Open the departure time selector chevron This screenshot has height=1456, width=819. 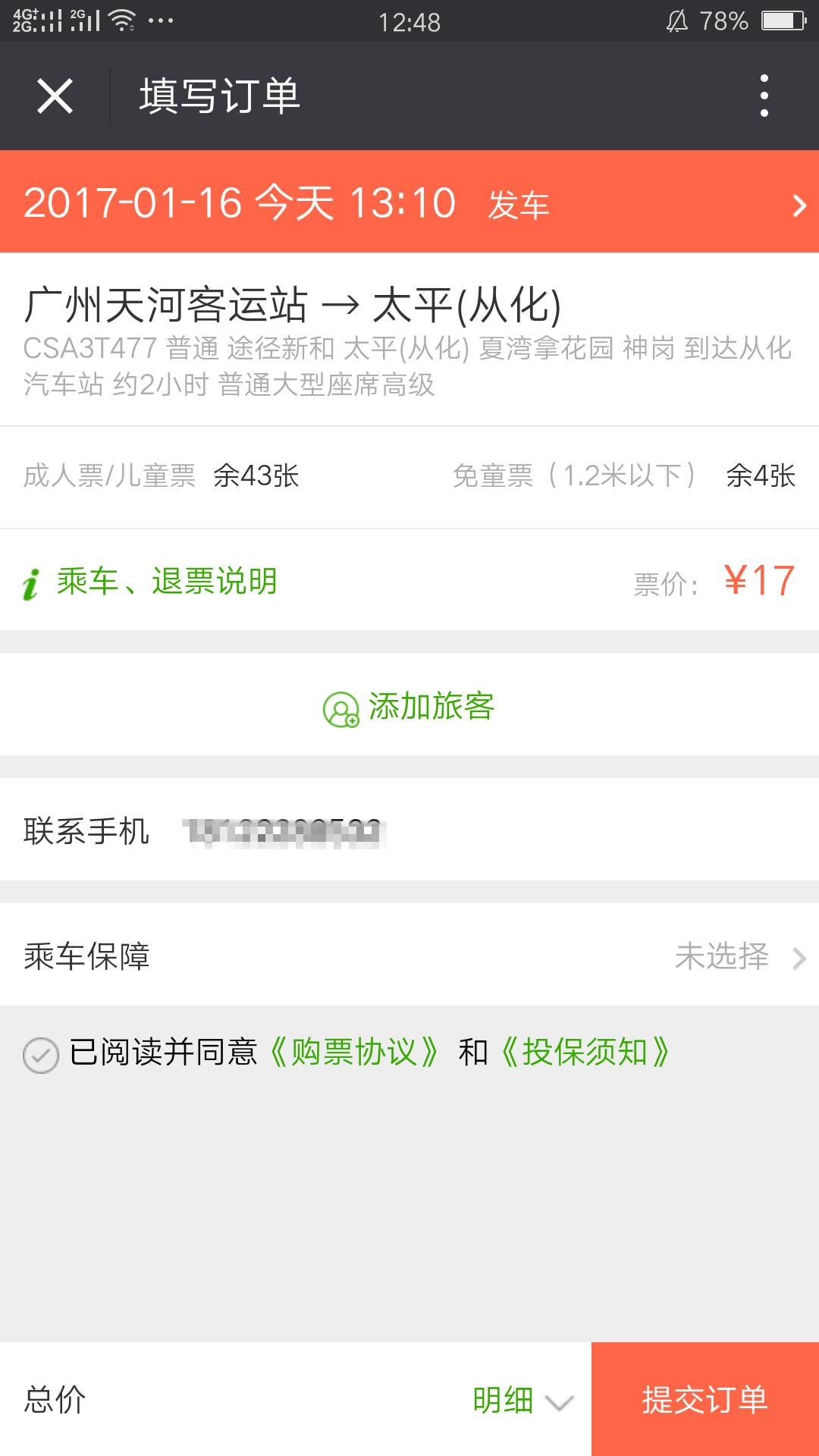point(795,203)
